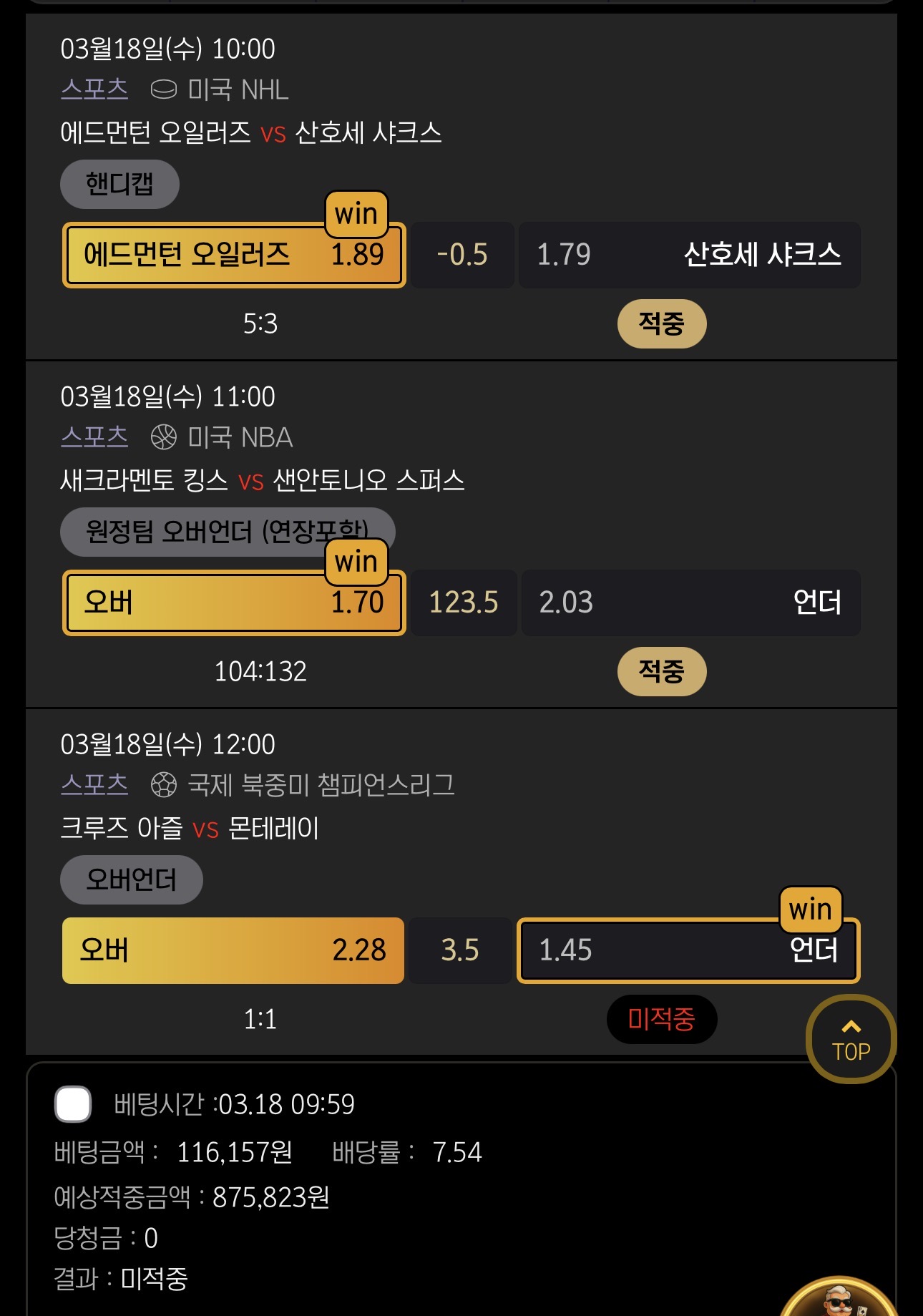Open the 스포츠 link above 미국 NHL
The image size is (923, 1316).
click(x=94, y=89)
